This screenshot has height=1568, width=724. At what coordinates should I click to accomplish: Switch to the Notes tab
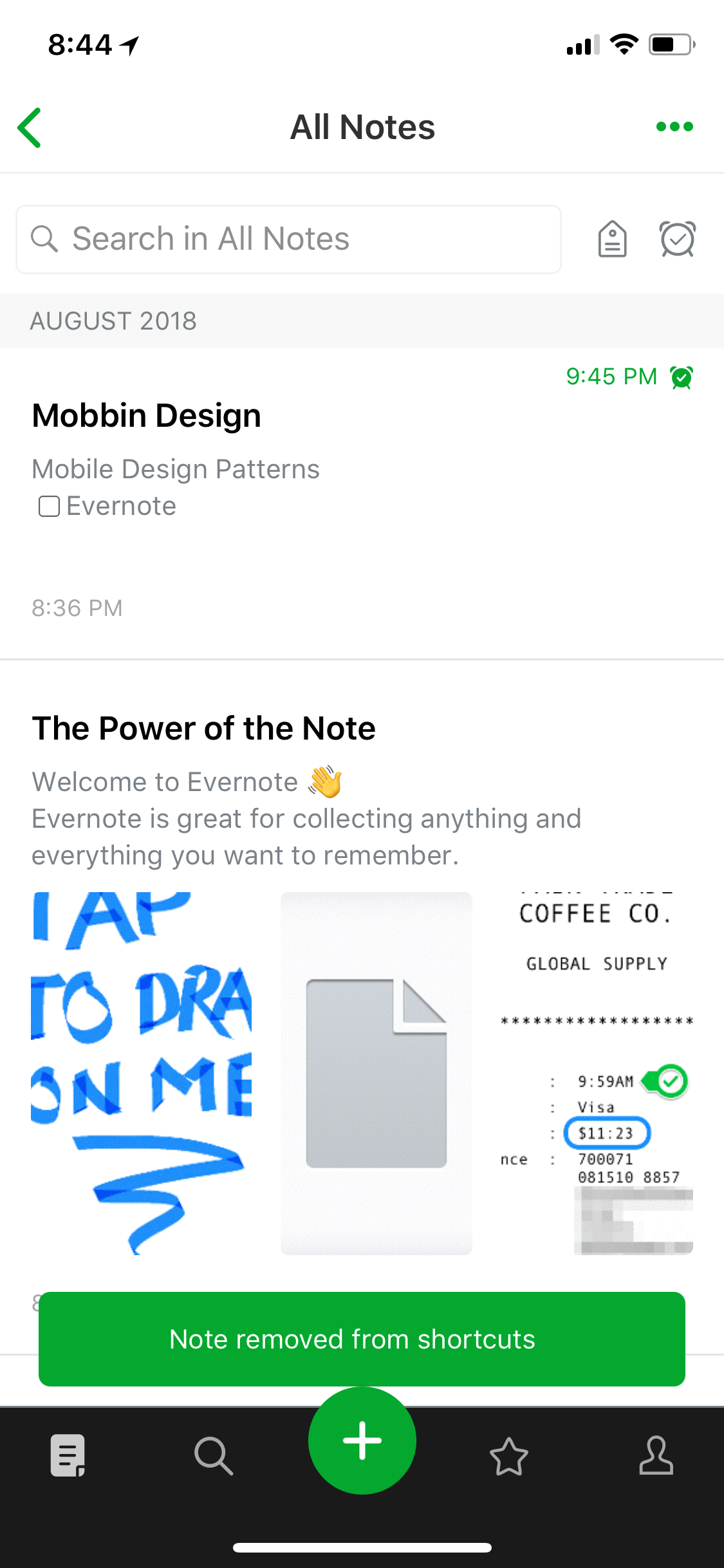click(68, 1455)
